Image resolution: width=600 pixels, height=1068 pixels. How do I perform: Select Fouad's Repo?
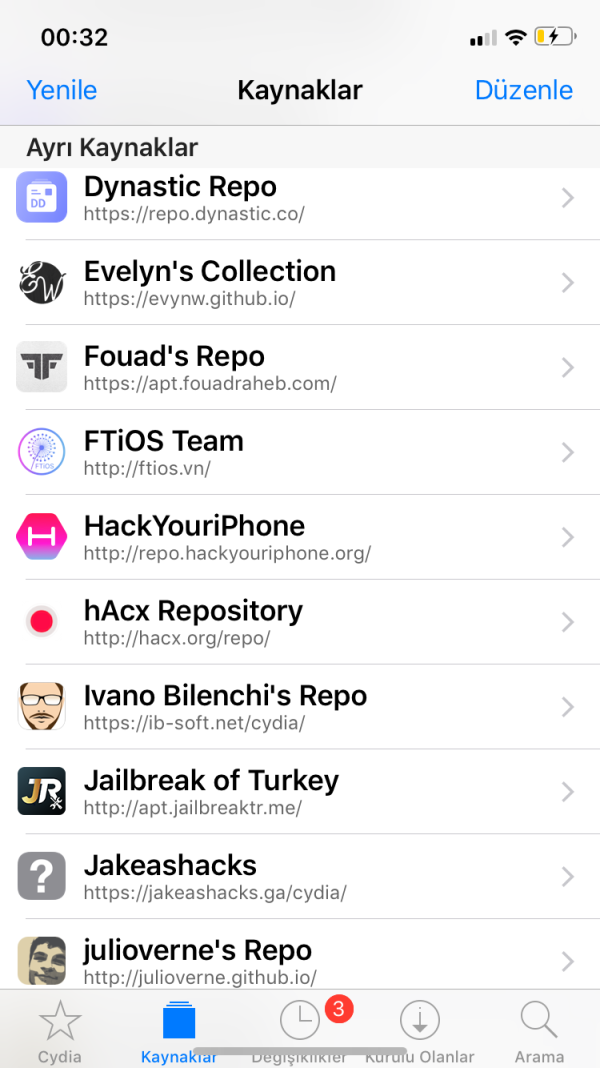300,368
